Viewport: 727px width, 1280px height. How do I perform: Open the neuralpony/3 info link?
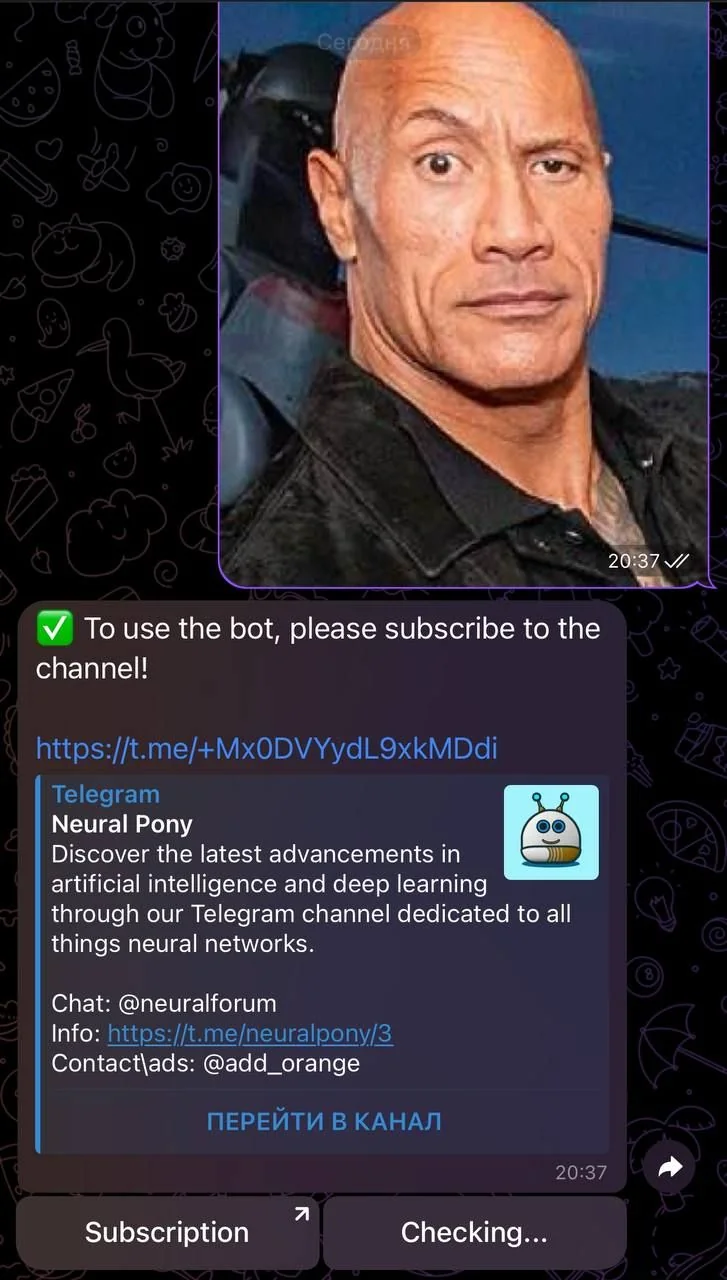(x=250, y=1033)
